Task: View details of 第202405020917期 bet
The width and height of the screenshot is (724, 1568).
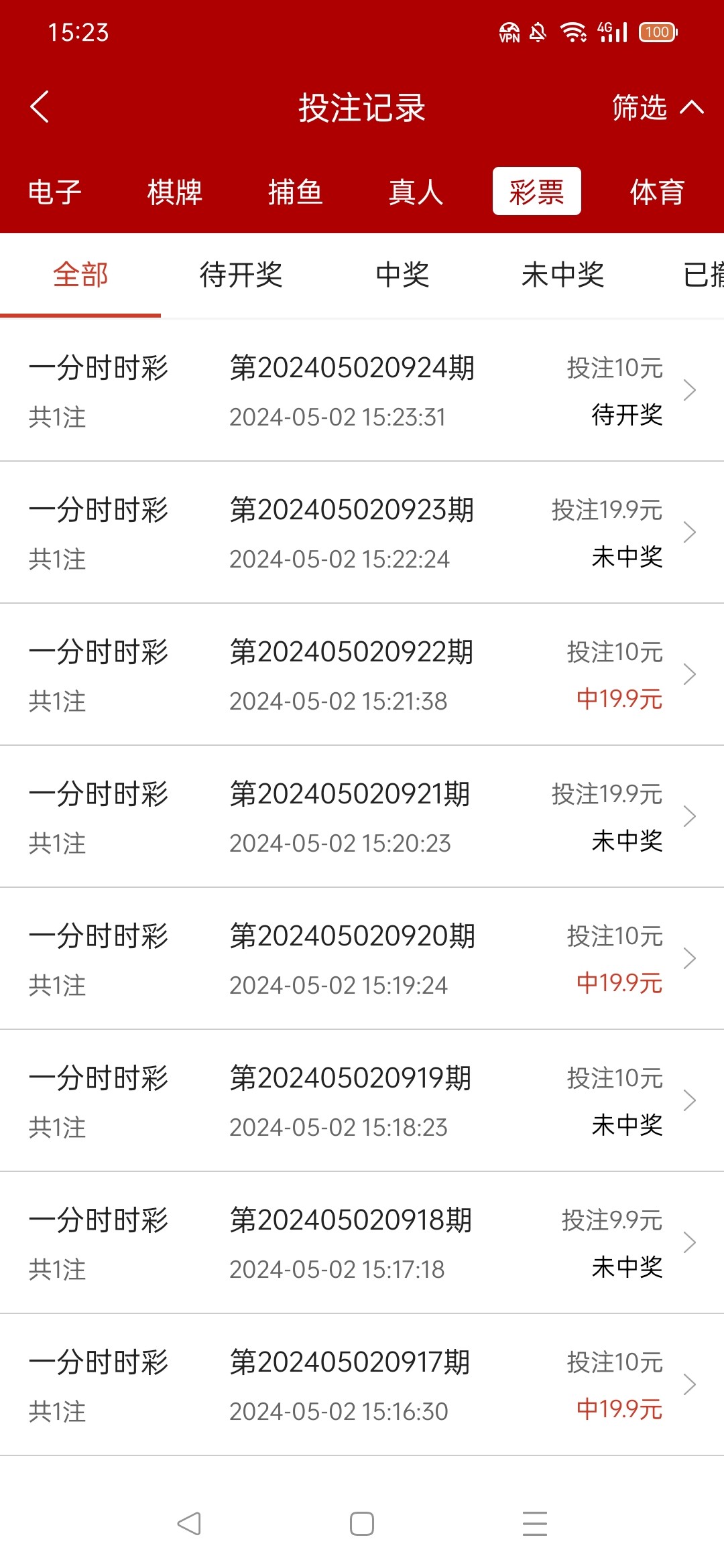Action: click(x=362, y=1385)
